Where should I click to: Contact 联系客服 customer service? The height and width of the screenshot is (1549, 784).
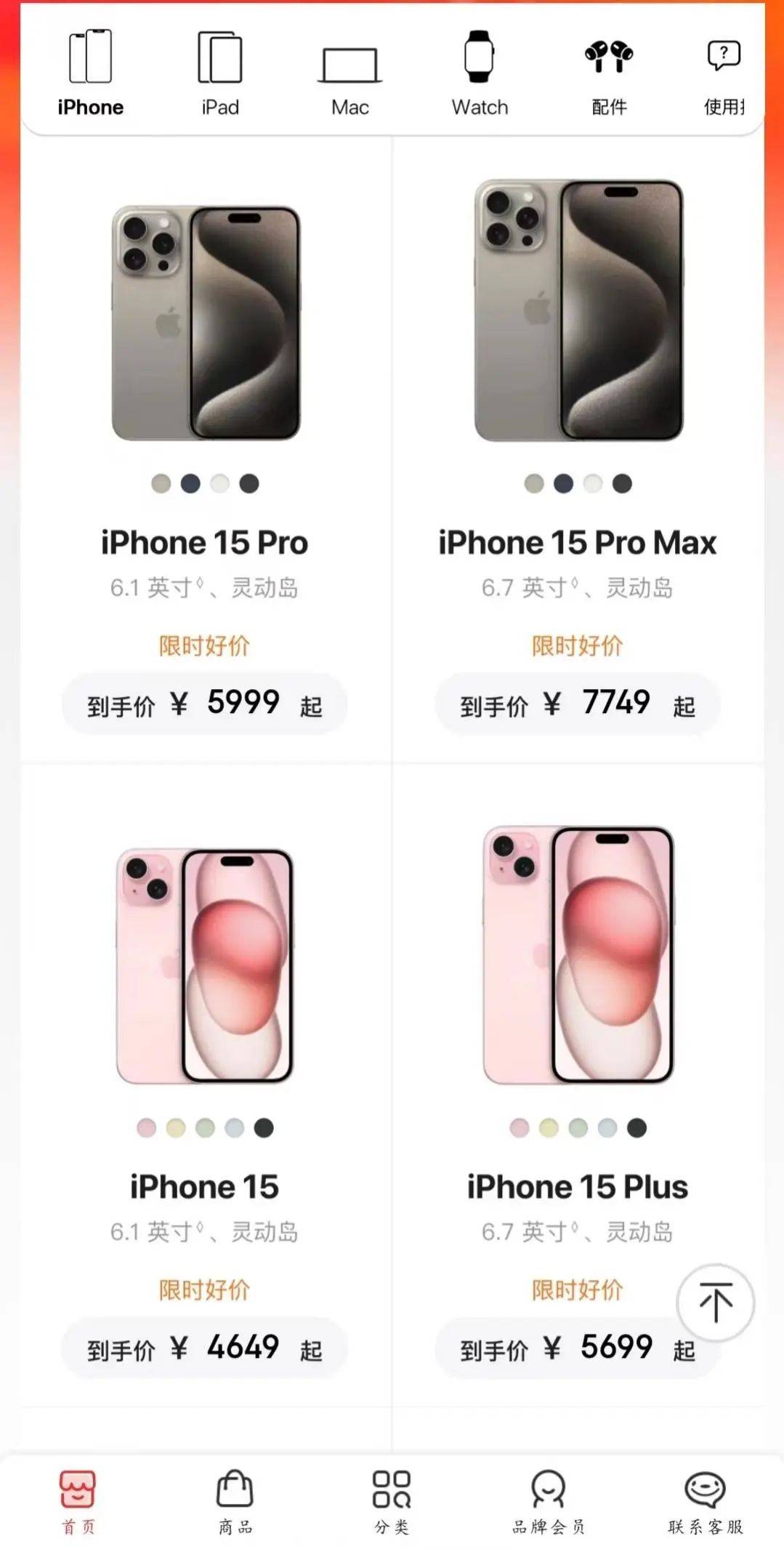705,1502
